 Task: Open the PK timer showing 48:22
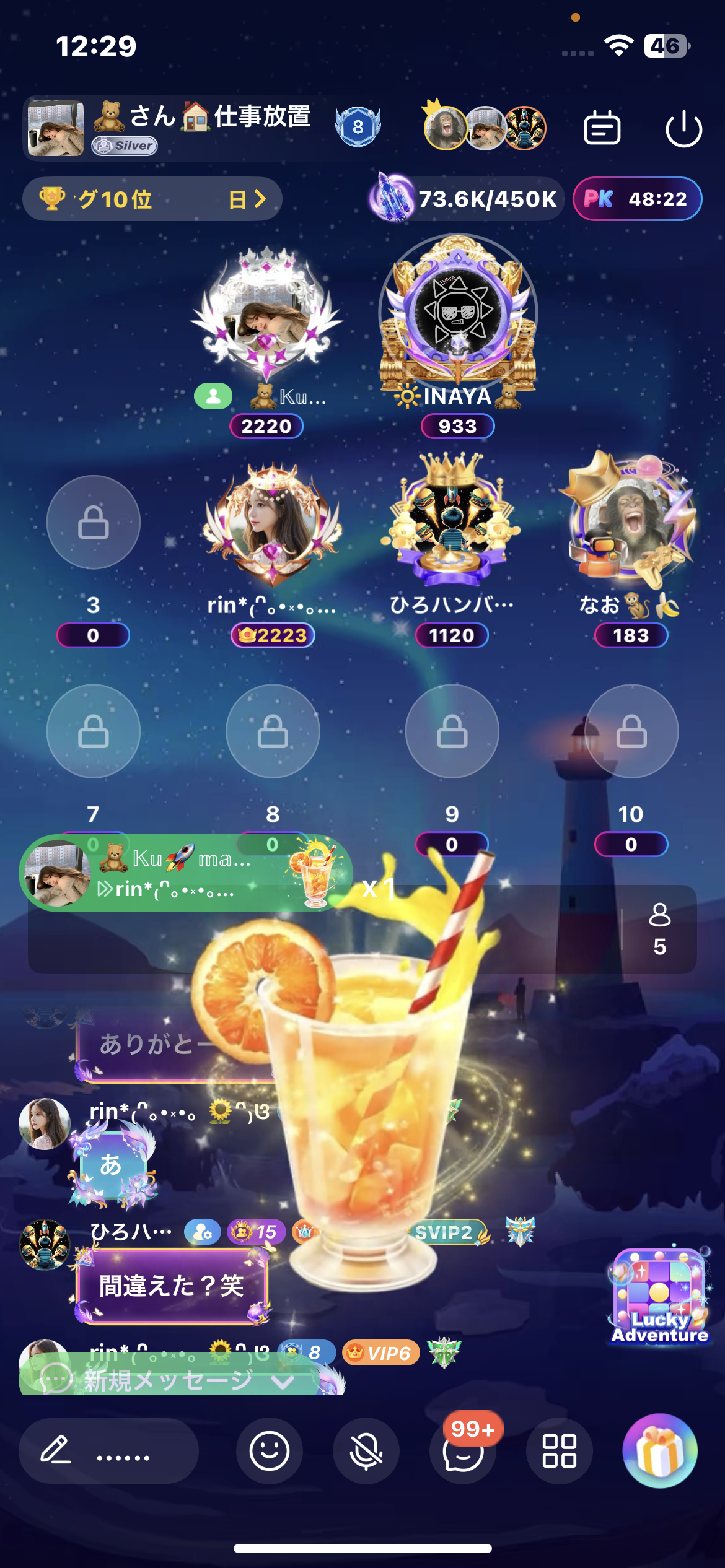(x=637, y=199)
